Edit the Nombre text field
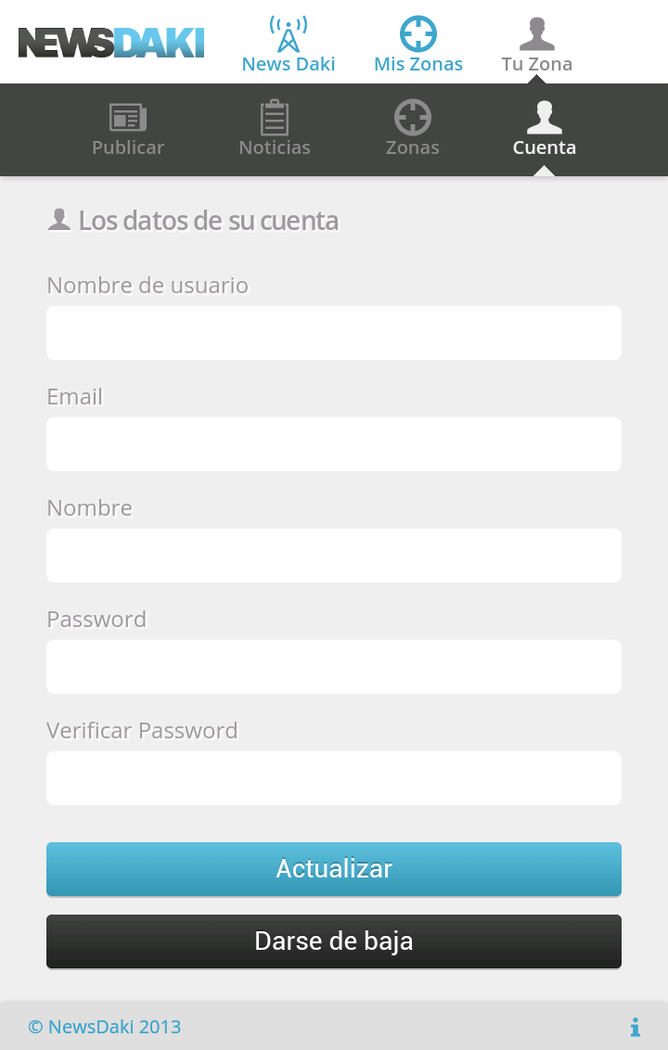This screenshot has height=1050, width=668. click(334, 556)
